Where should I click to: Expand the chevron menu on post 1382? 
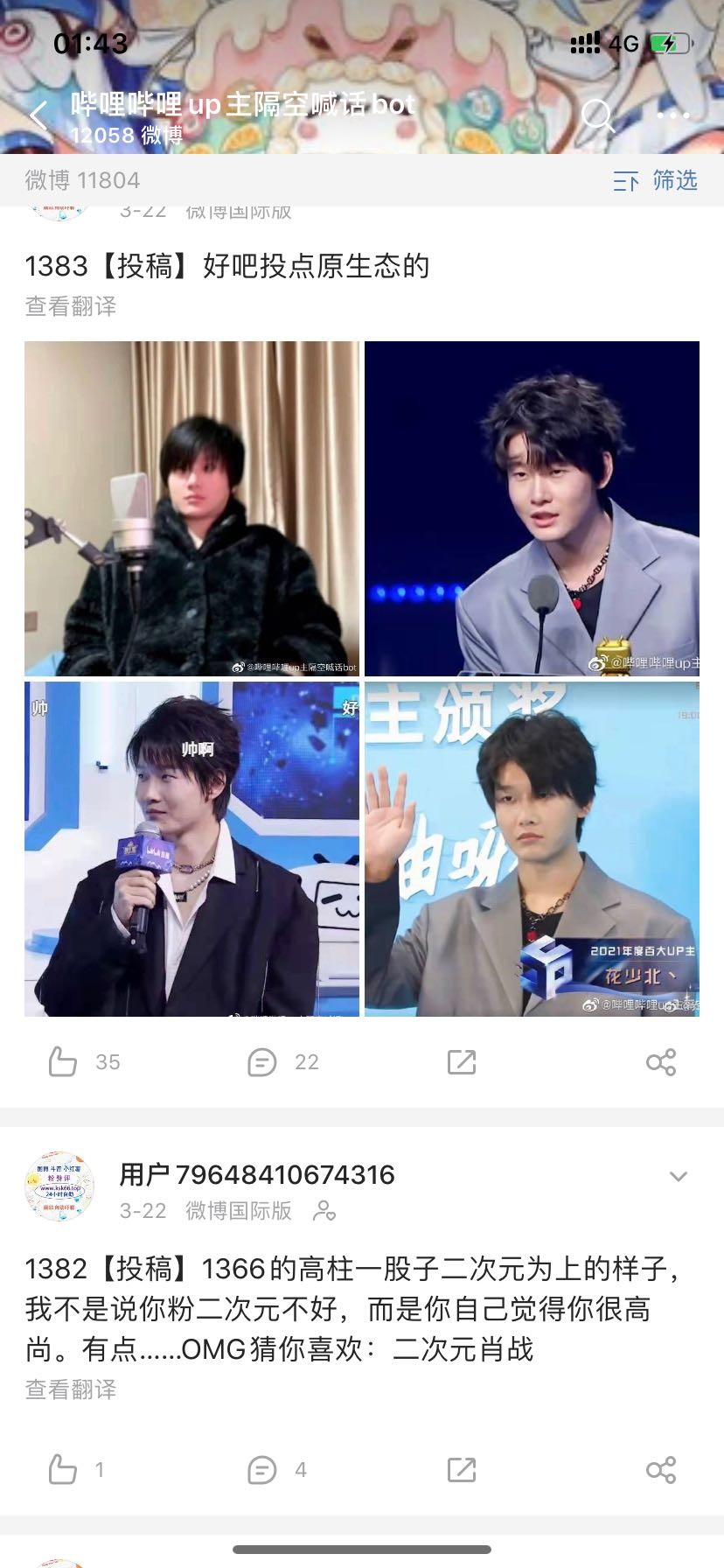click(x=679, y=1177)
